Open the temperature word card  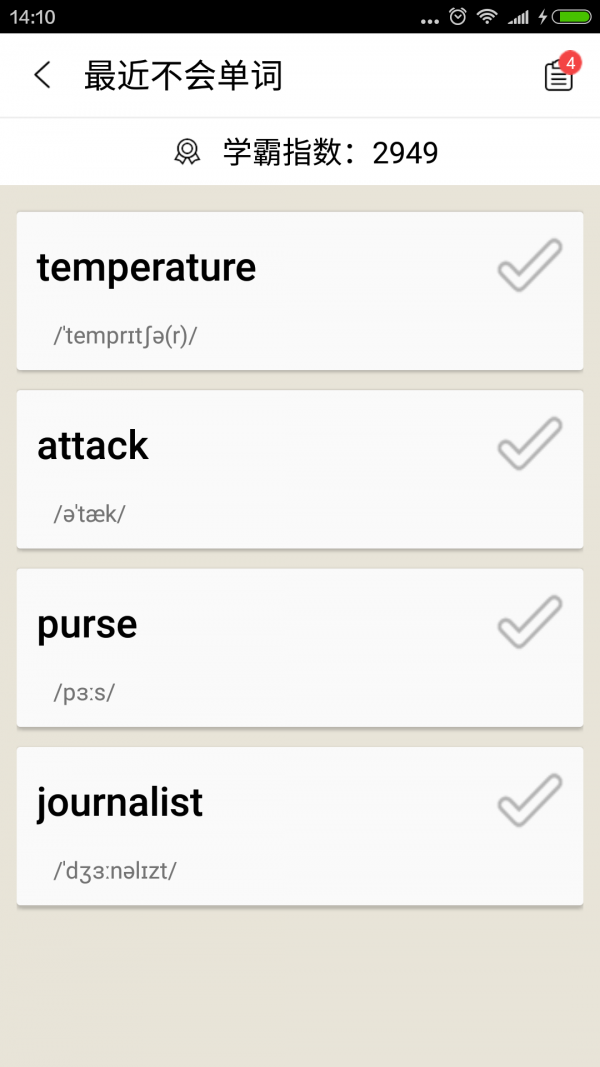pyautogui.click(x=250, y=292)
